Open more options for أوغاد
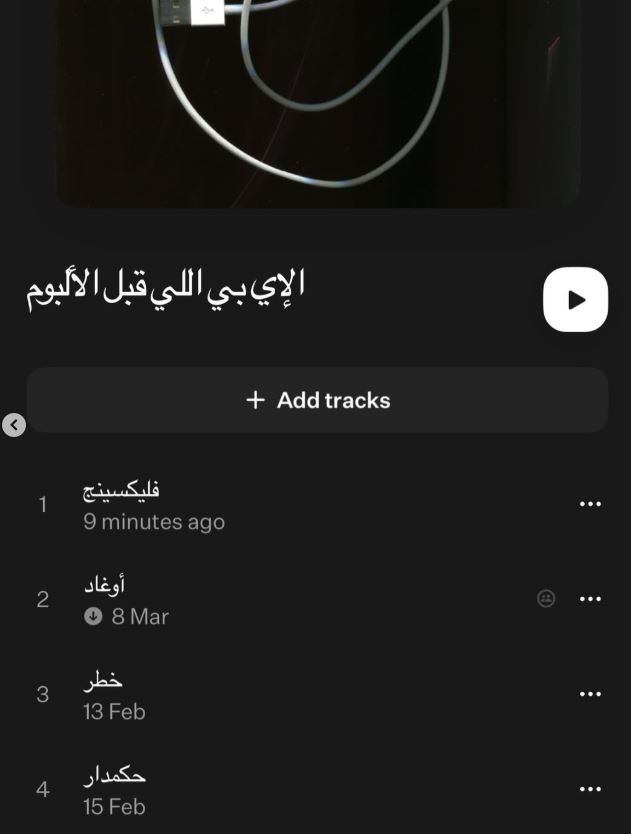 590,599
